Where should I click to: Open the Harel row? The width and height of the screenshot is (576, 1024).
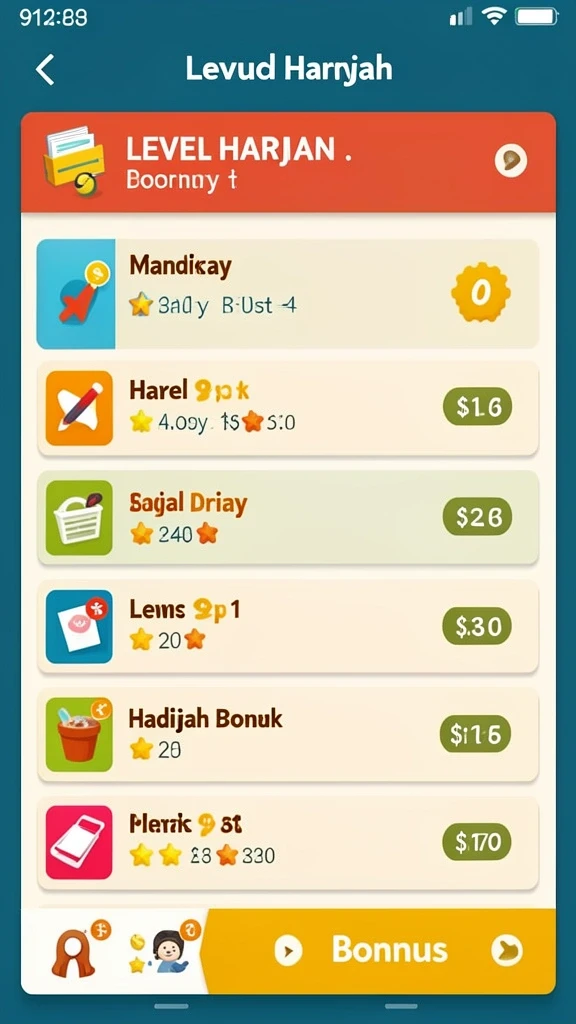[x=287, y=408]
